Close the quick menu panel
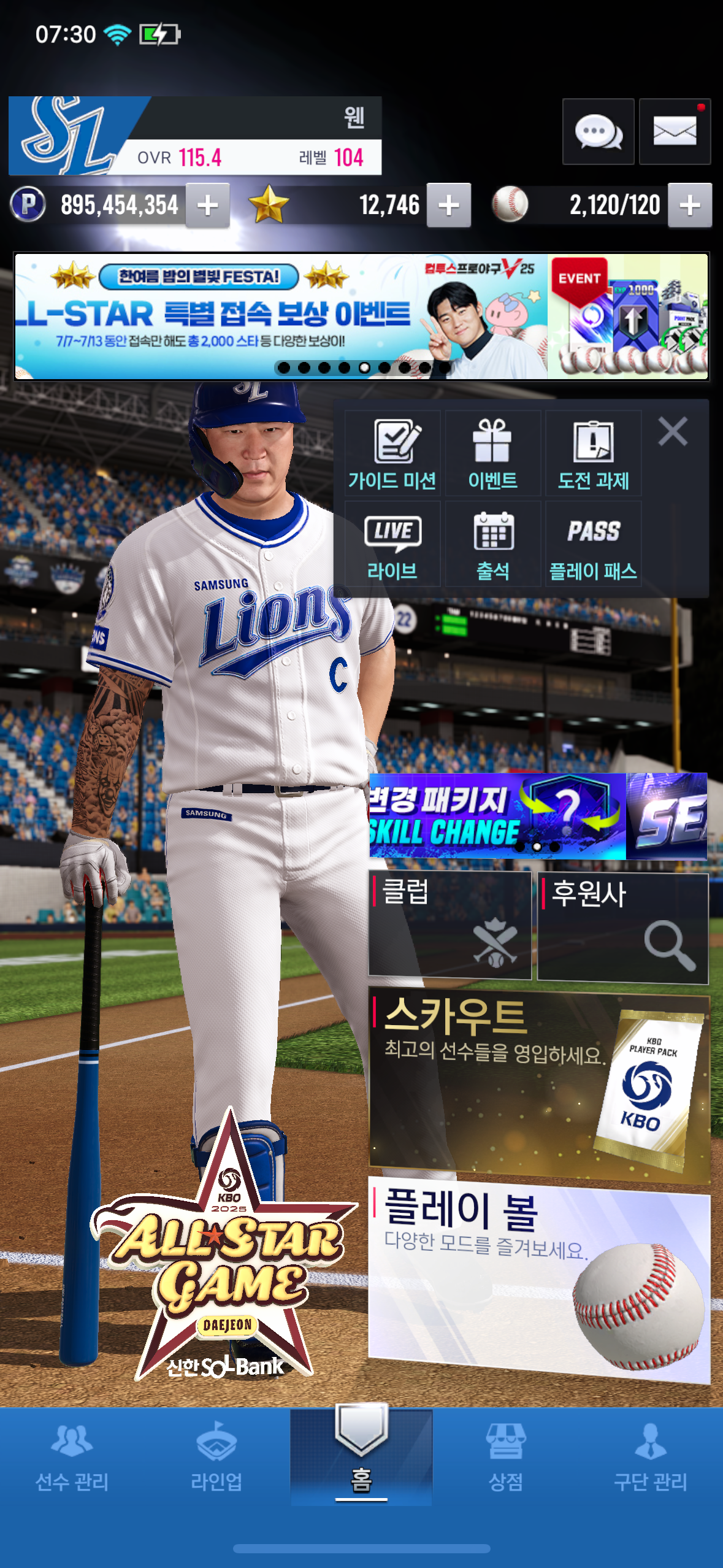This screenshot has height=1568, width=723. [673, 431]
